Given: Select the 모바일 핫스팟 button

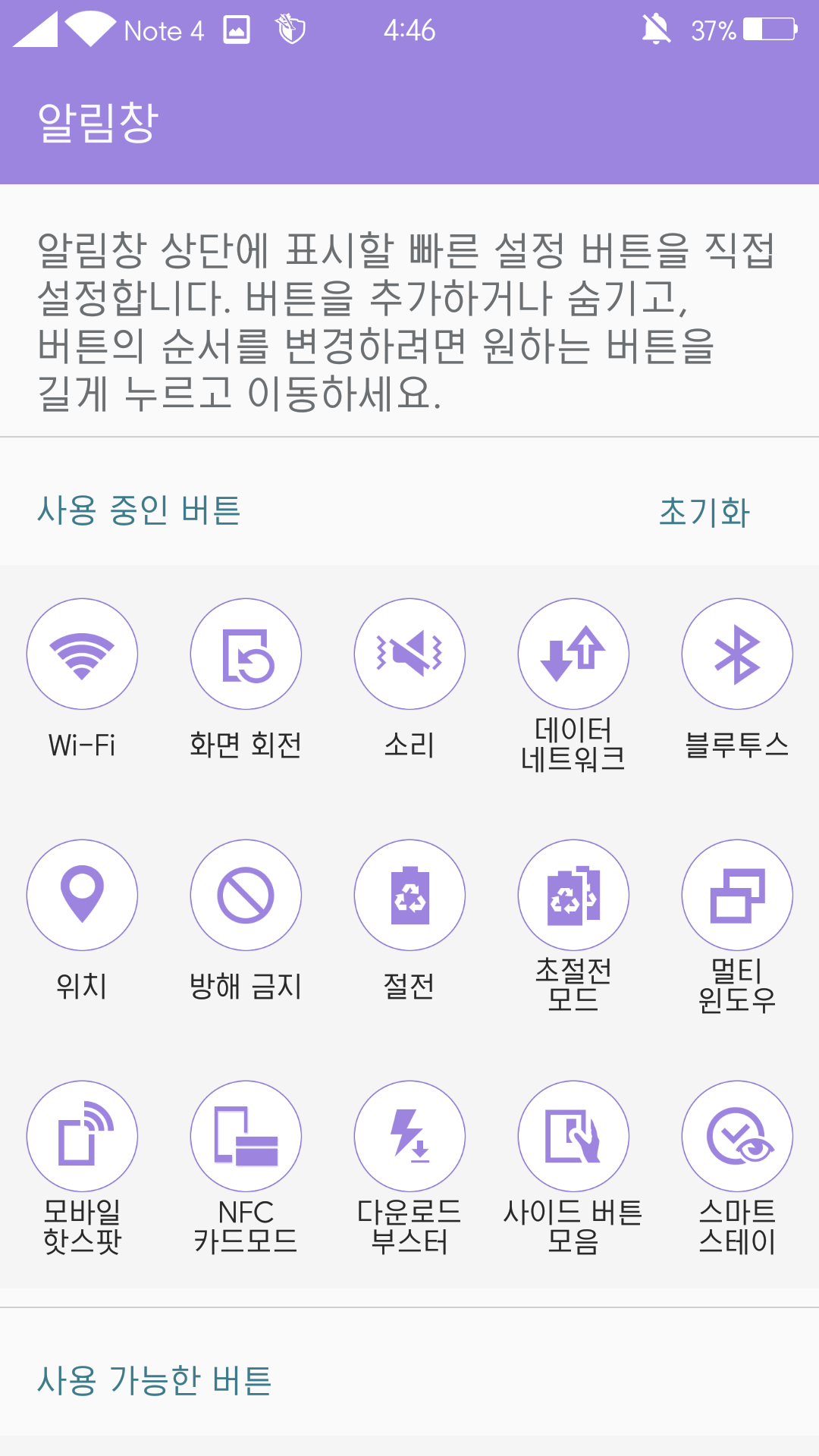Looking at the screenshot, I should [82, 1137].
